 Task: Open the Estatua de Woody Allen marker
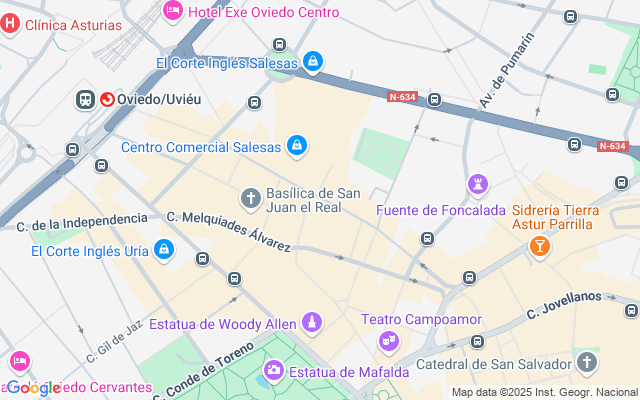[x=313, y=322]
